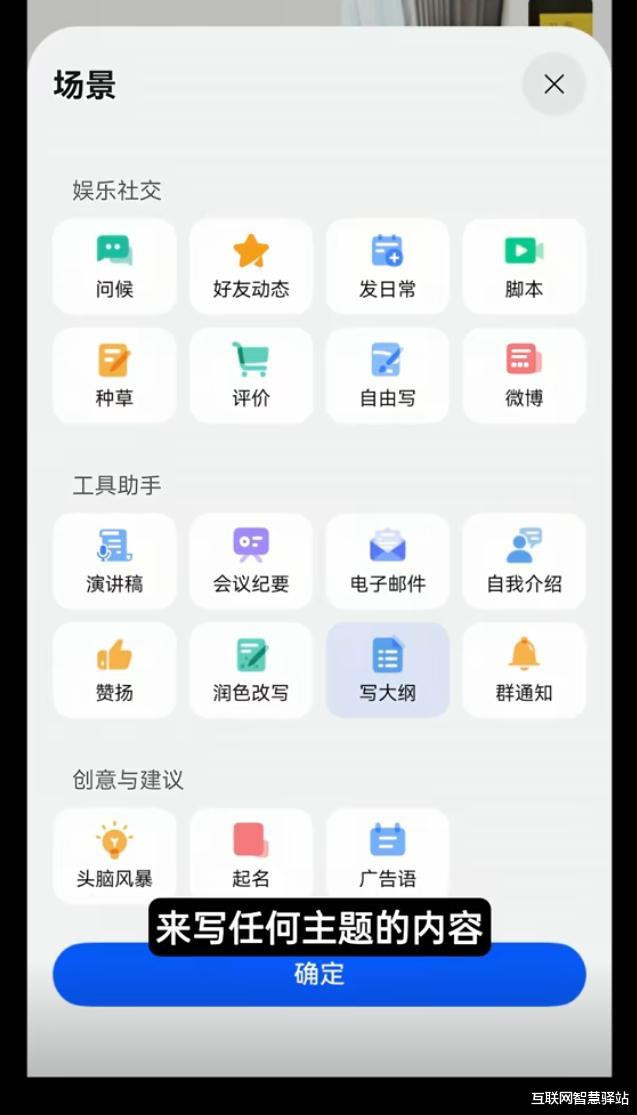Screen dimensions: 637x1115
Task: Confirm selection with 确定 button
Action: (x=319, y=974)
